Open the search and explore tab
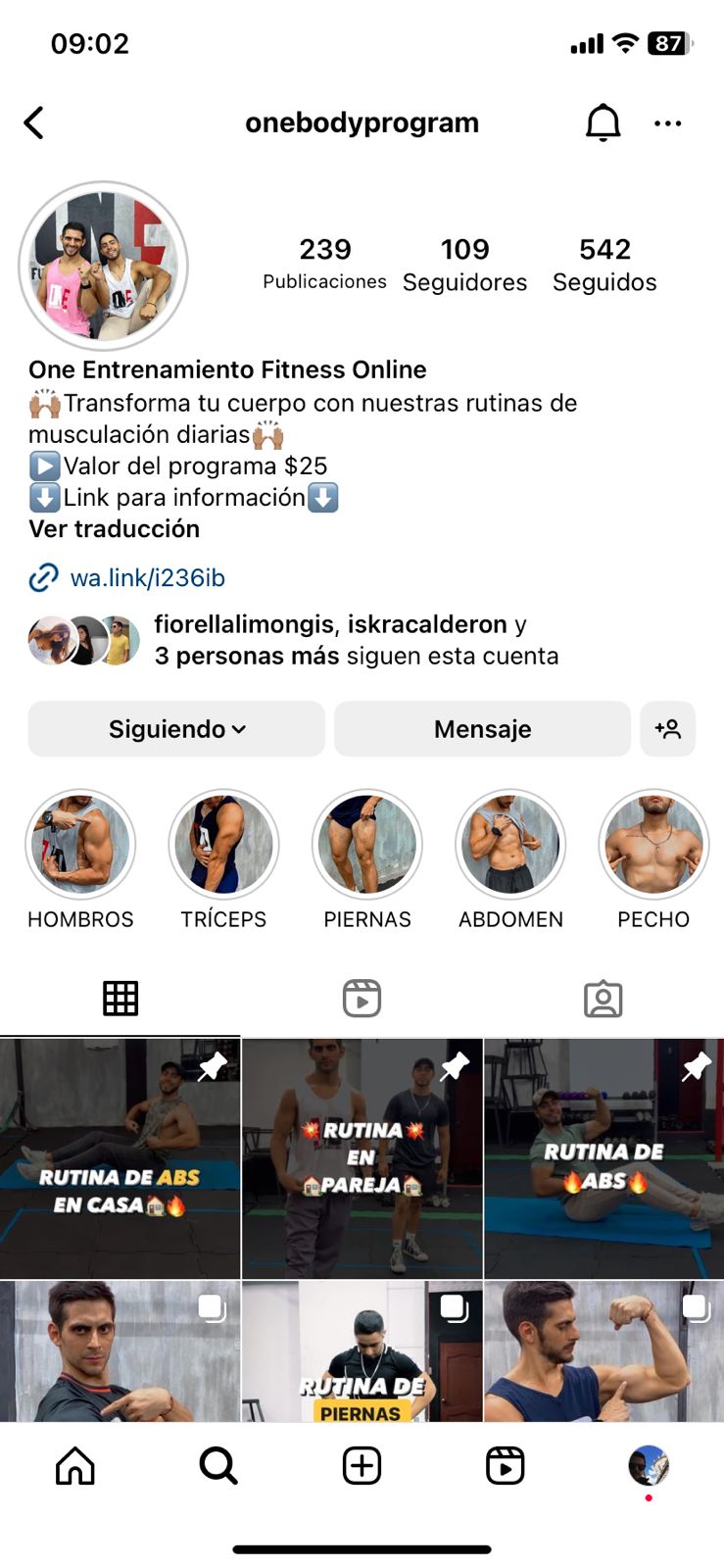Viewport: 724px width, 1568px height. click(218, 1466)
